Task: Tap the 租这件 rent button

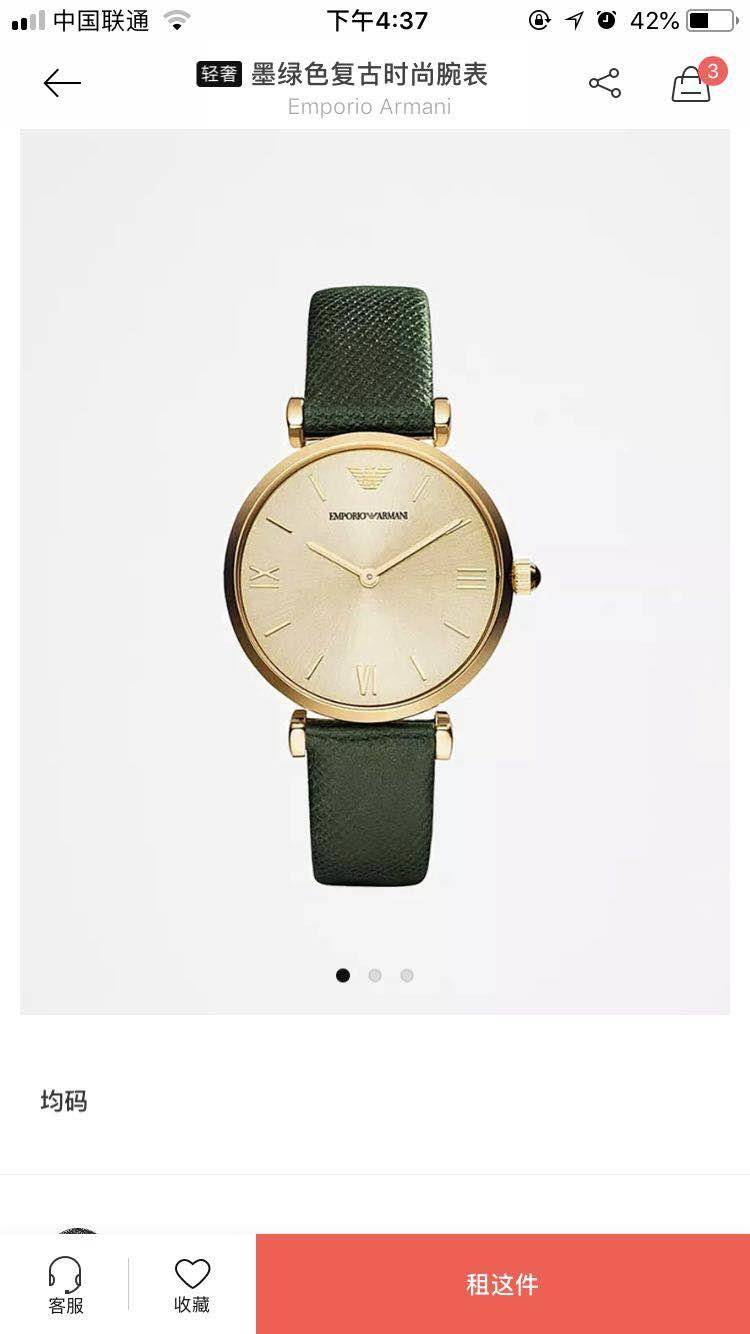Action: (x=502, y=1284)
